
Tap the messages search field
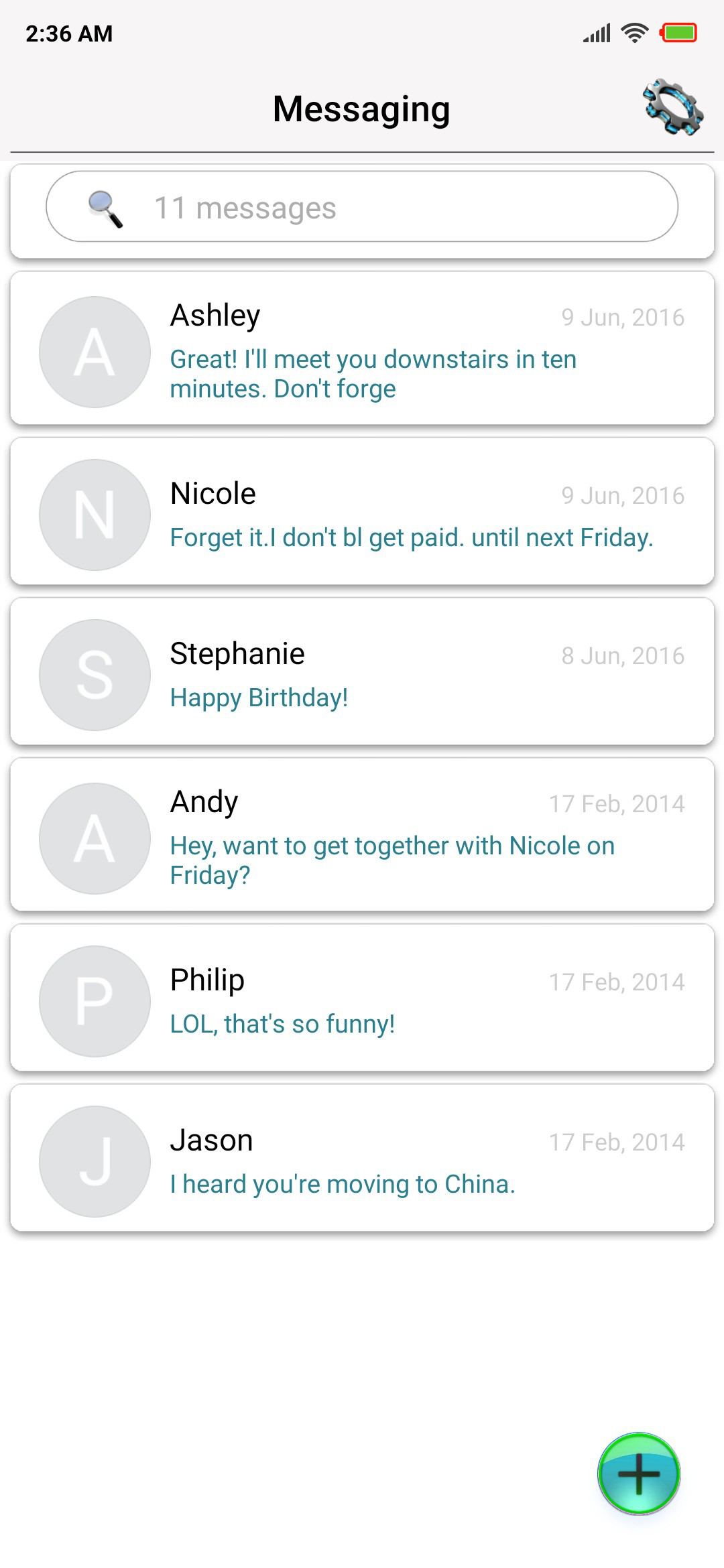(362, 206)
